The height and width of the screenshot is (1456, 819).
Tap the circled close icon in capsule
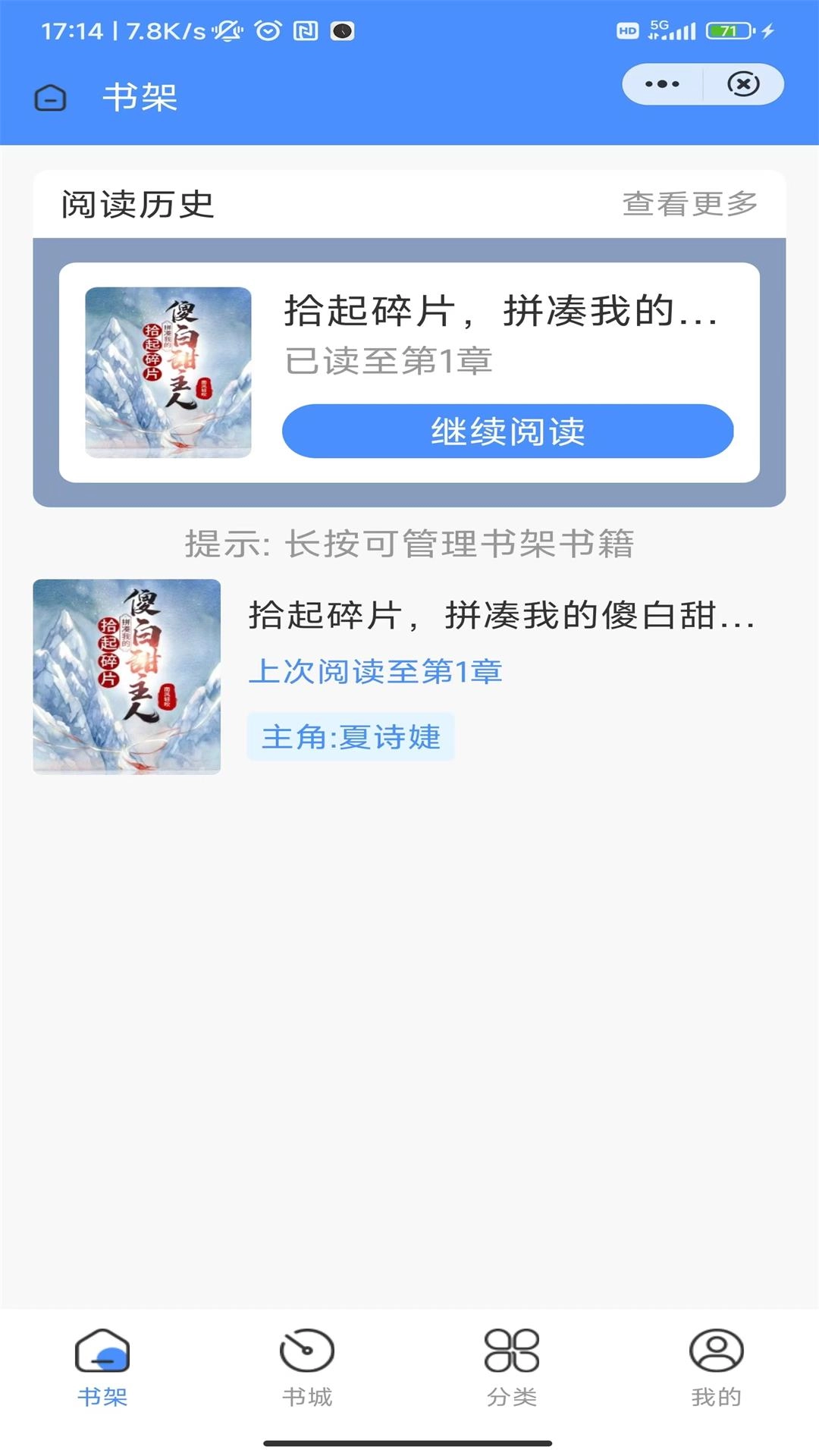742,84
